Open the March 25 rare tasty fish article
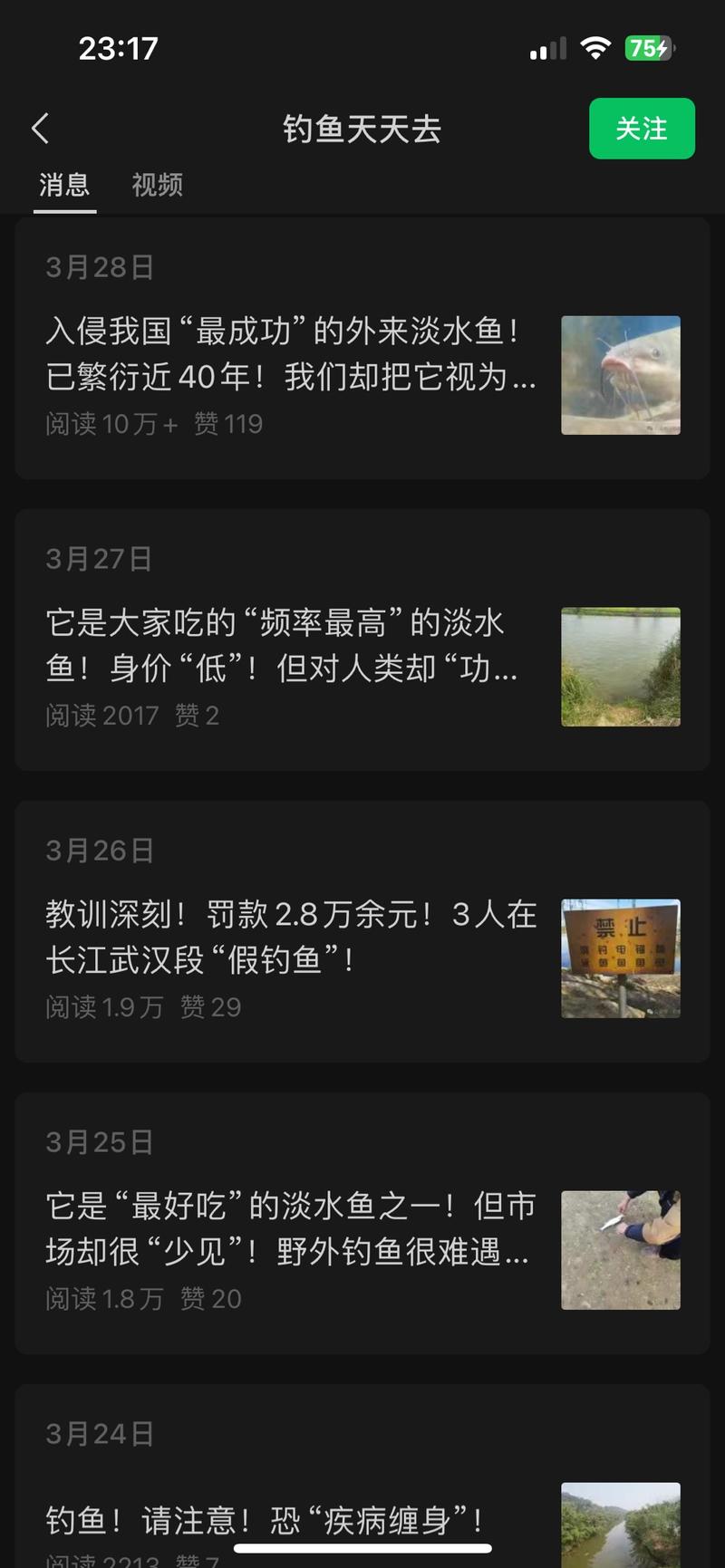This screenshot has width=725, height=1568. pos(290,1228)
